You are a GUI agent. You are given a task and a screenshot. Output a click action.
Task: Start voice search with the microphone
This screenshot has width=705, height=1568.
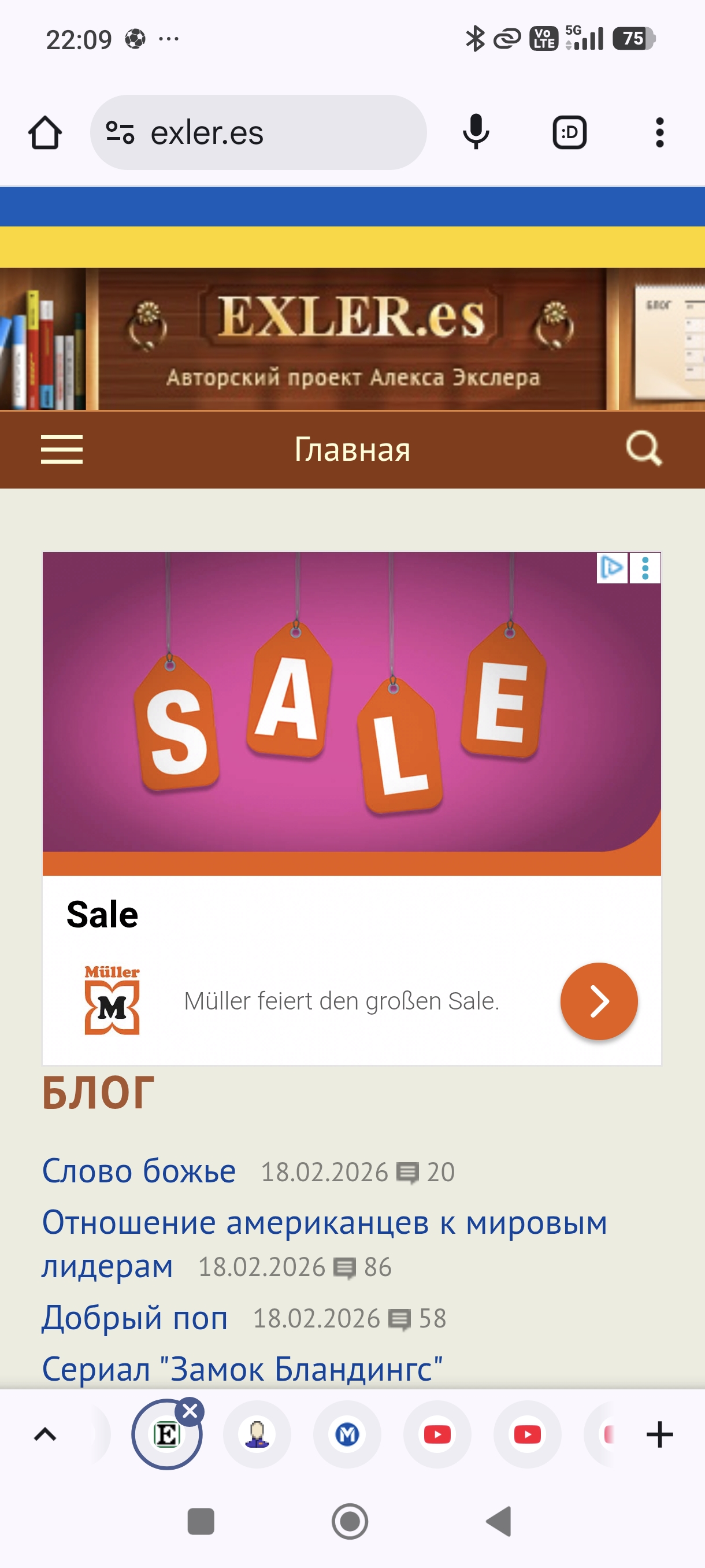coord(476,133)
